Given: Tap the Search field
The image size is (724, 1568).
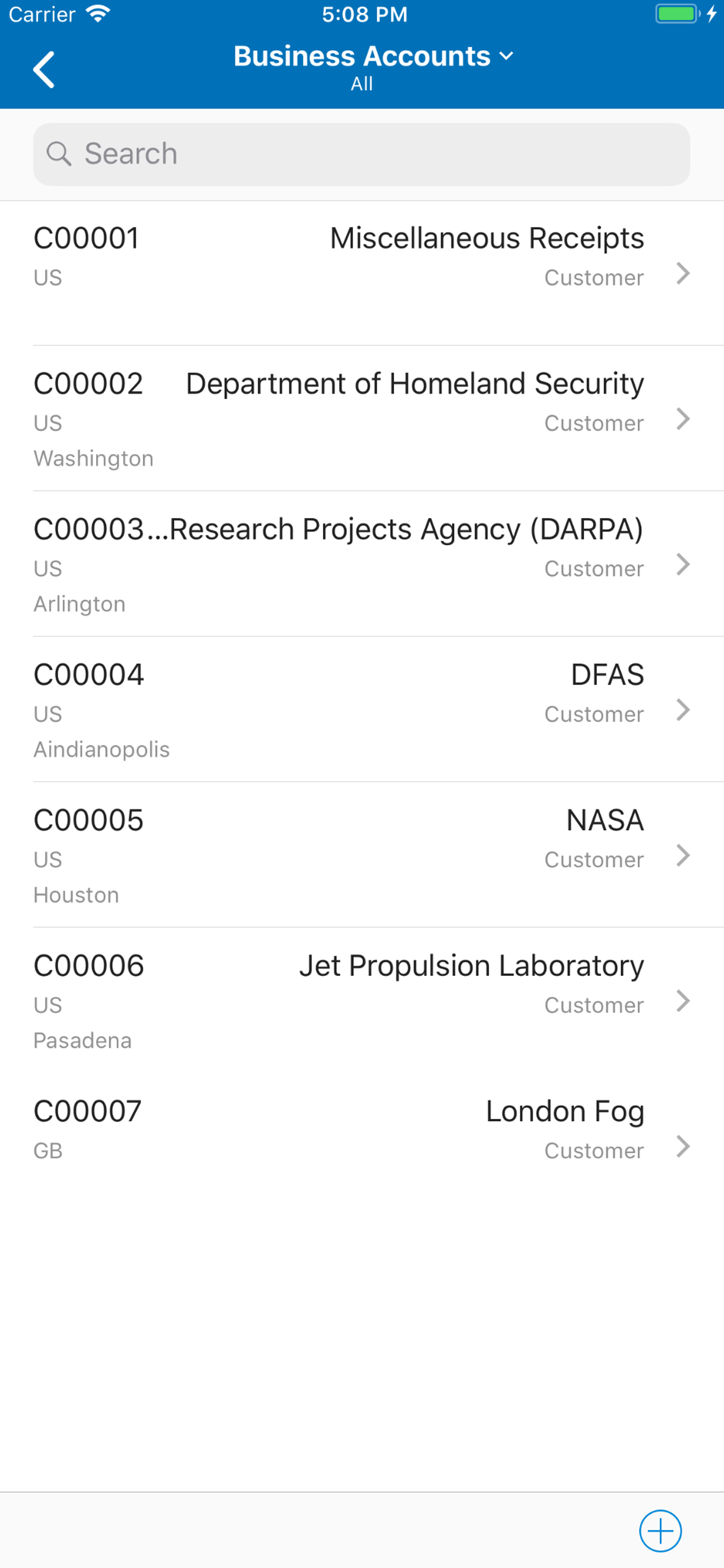Looking at the screenshot, I should click(x=361, y=154).
